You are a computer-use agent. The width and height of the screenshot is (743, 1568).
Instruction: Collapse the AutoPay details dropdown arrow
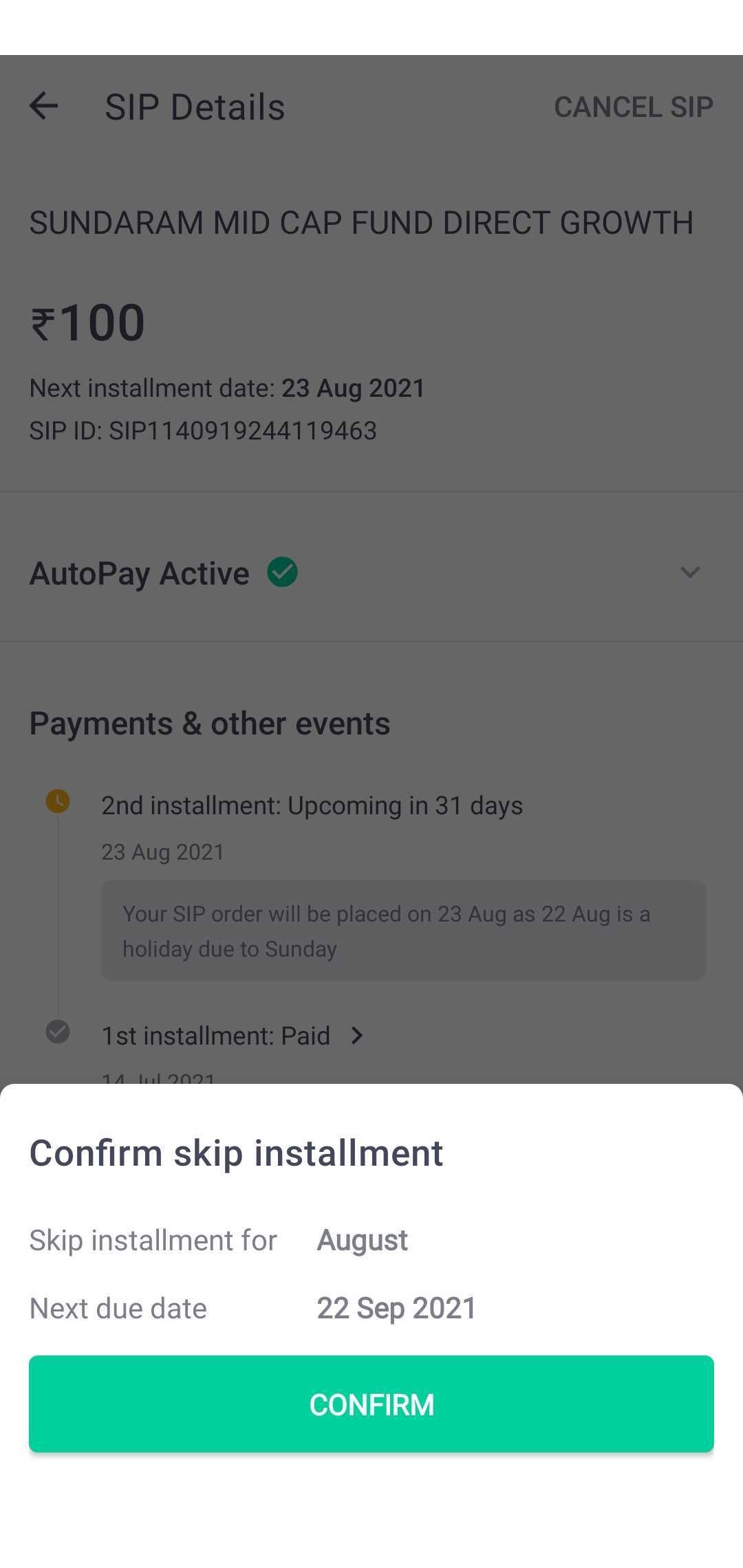click(689, 572)
